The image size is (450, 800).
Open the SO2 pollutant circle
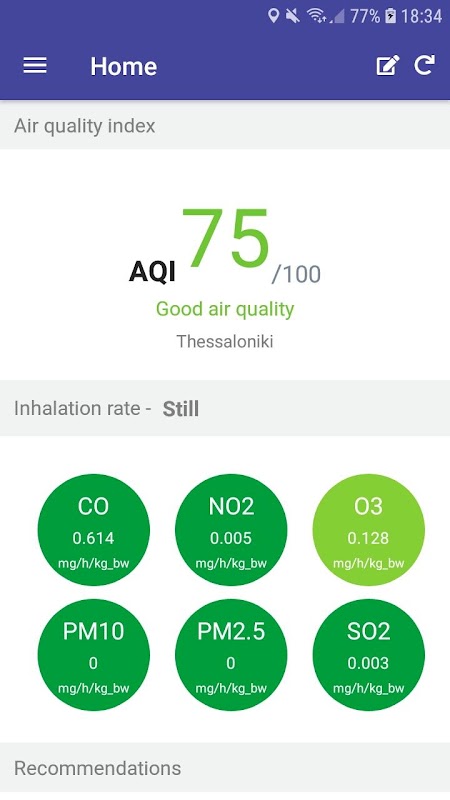click(368, 655)
